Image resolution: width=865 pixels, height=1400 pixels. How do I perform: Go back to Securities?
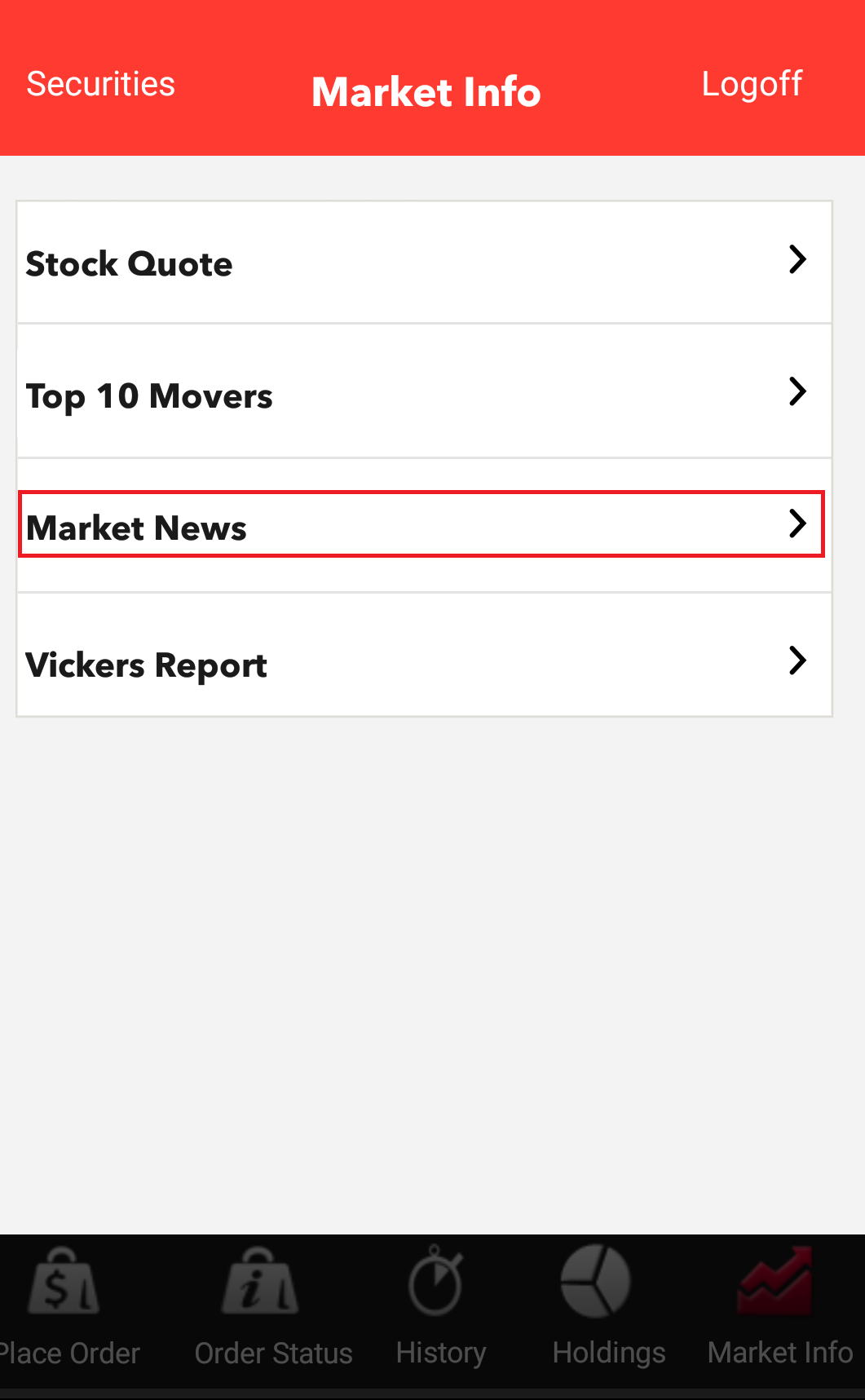pyautogui.click(x=100, y=84)
